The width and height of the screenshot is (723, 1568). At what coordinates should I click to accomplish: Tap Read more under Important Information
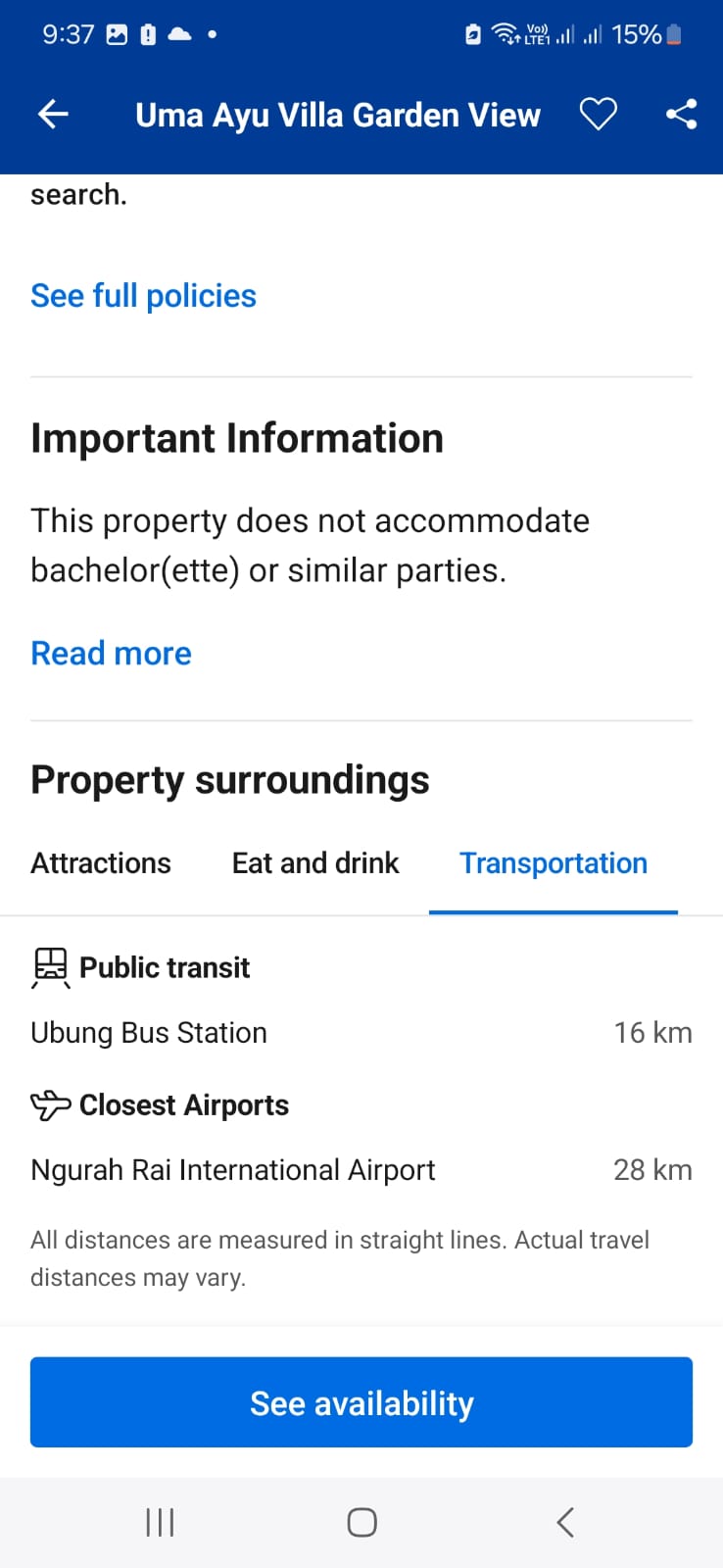click(x=111, y=654)
